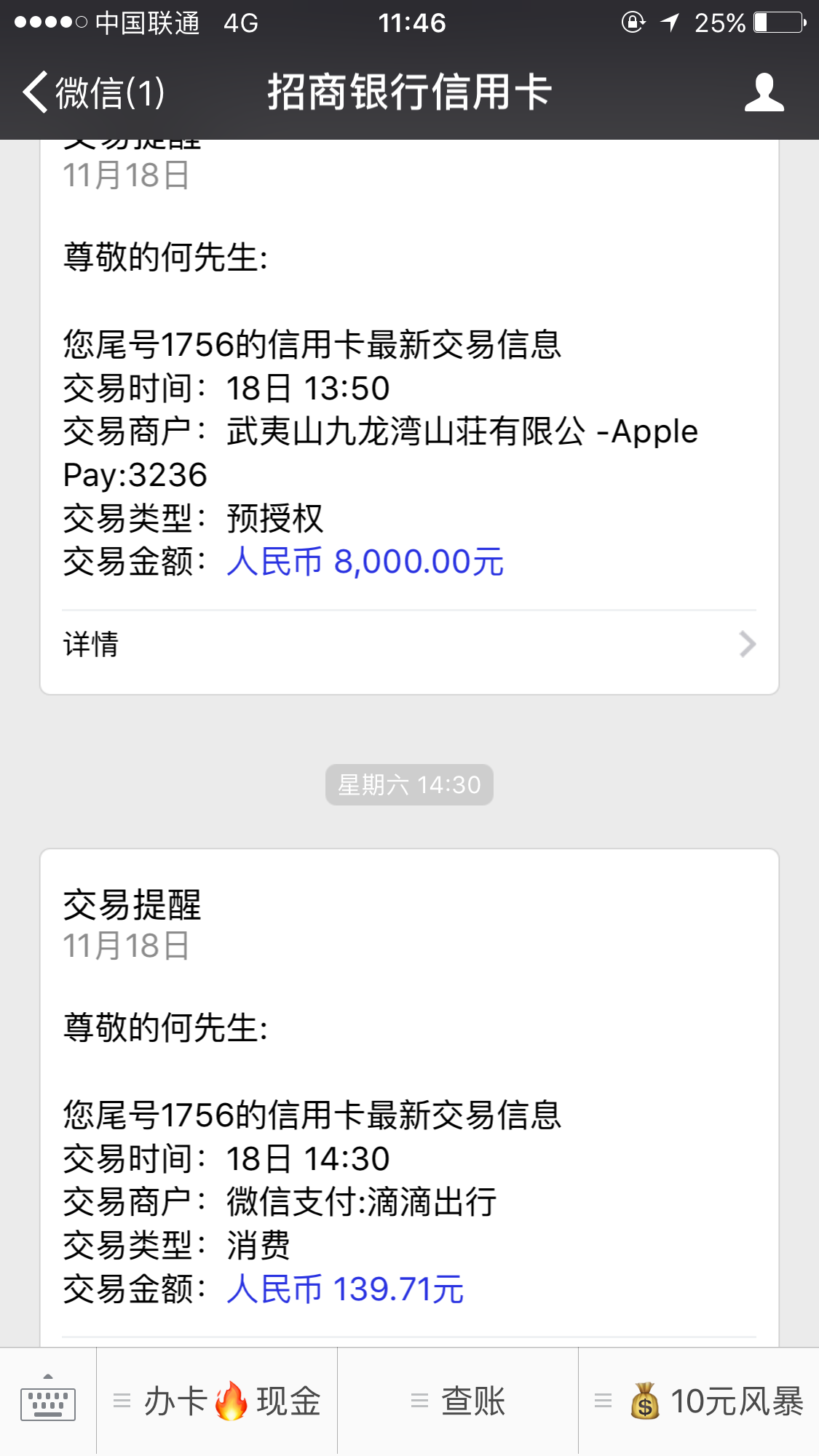This screenshot has width=819, height=1456.
Task: Open the 查账 menu
Action: point(458,1401)
